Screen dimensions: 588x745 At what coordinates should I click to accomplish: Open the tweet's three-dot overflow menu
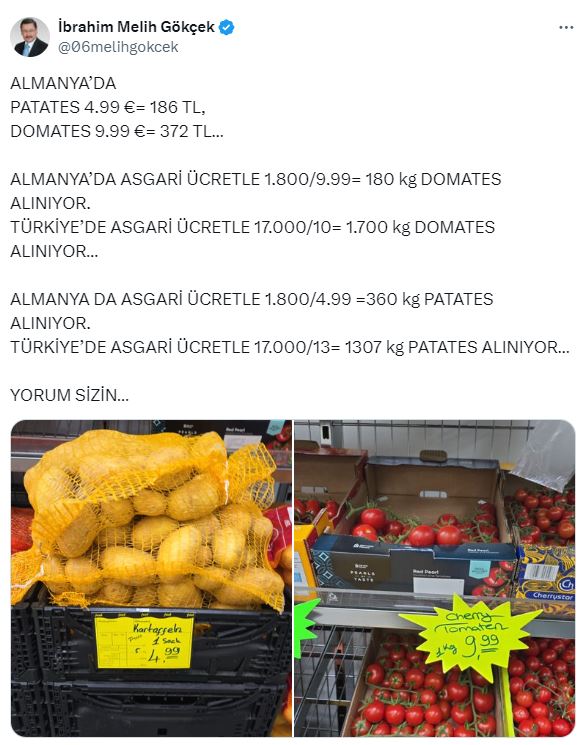[x=566, y=28]
